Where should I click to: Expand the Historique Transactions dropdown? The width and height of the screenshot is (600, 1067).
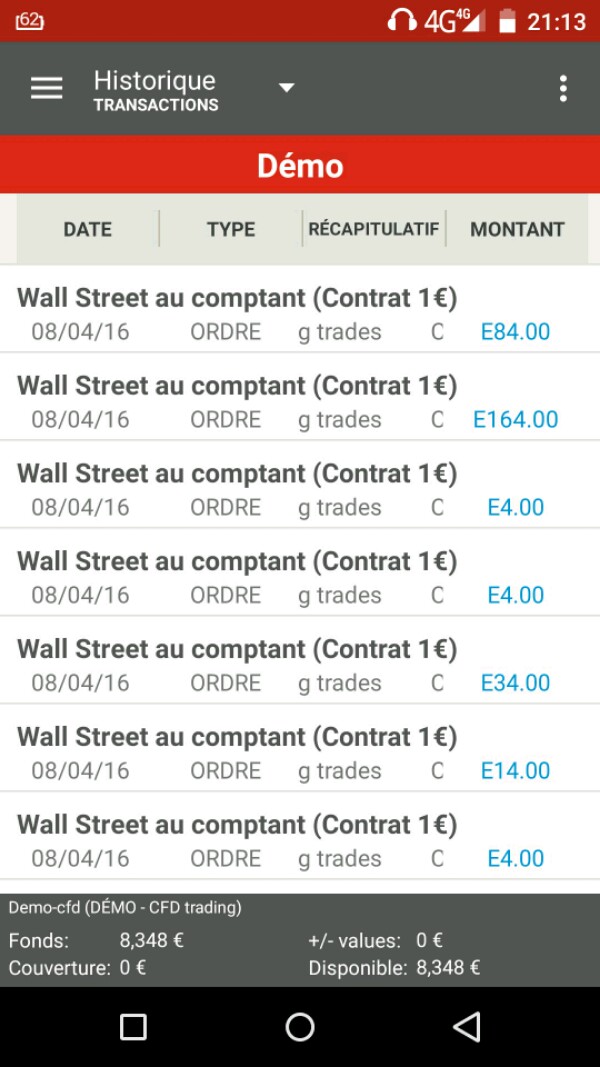point(286,88)
